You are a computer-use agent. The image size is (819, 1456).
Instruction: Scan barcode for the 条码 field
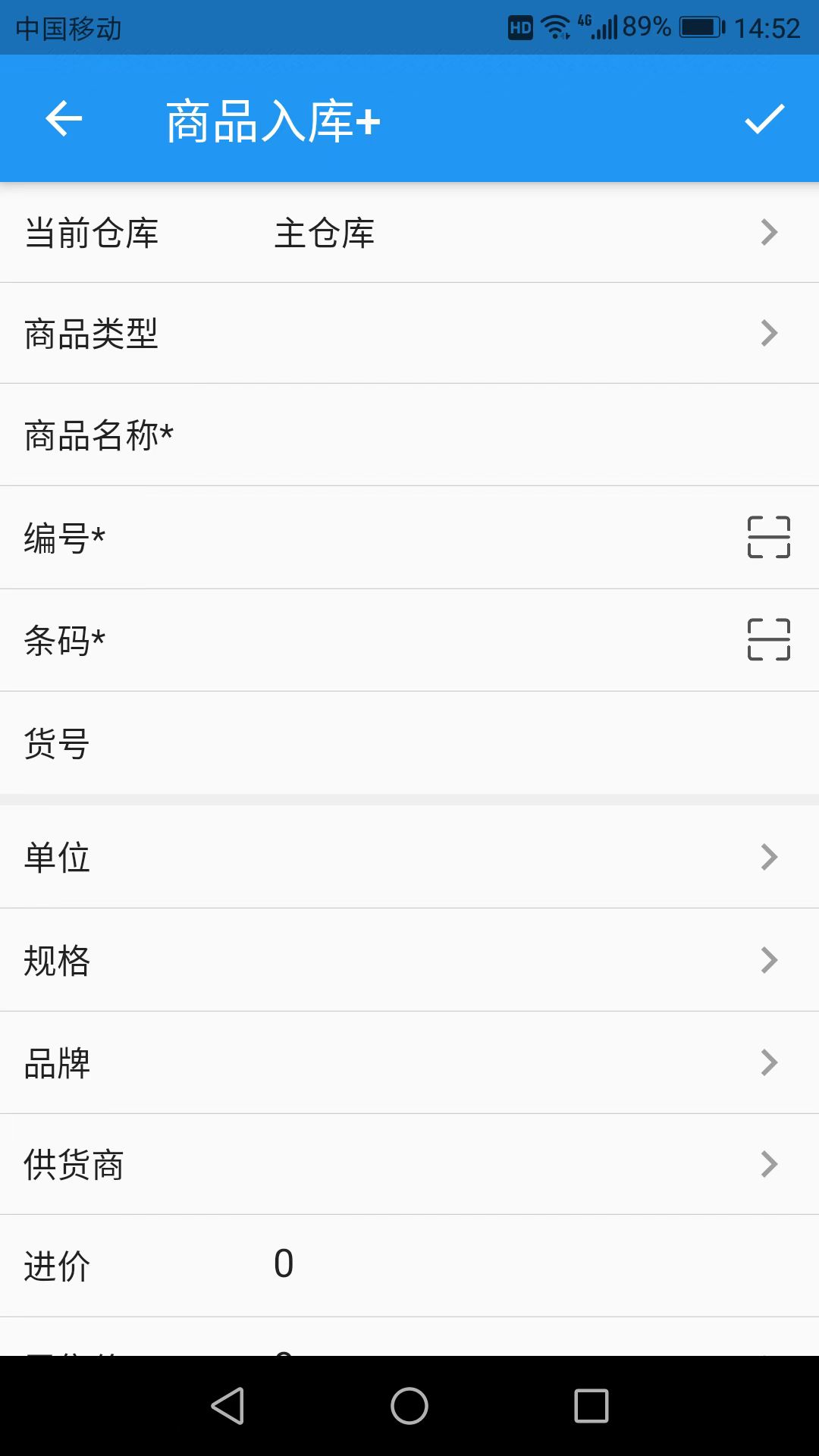click(768, 640)
